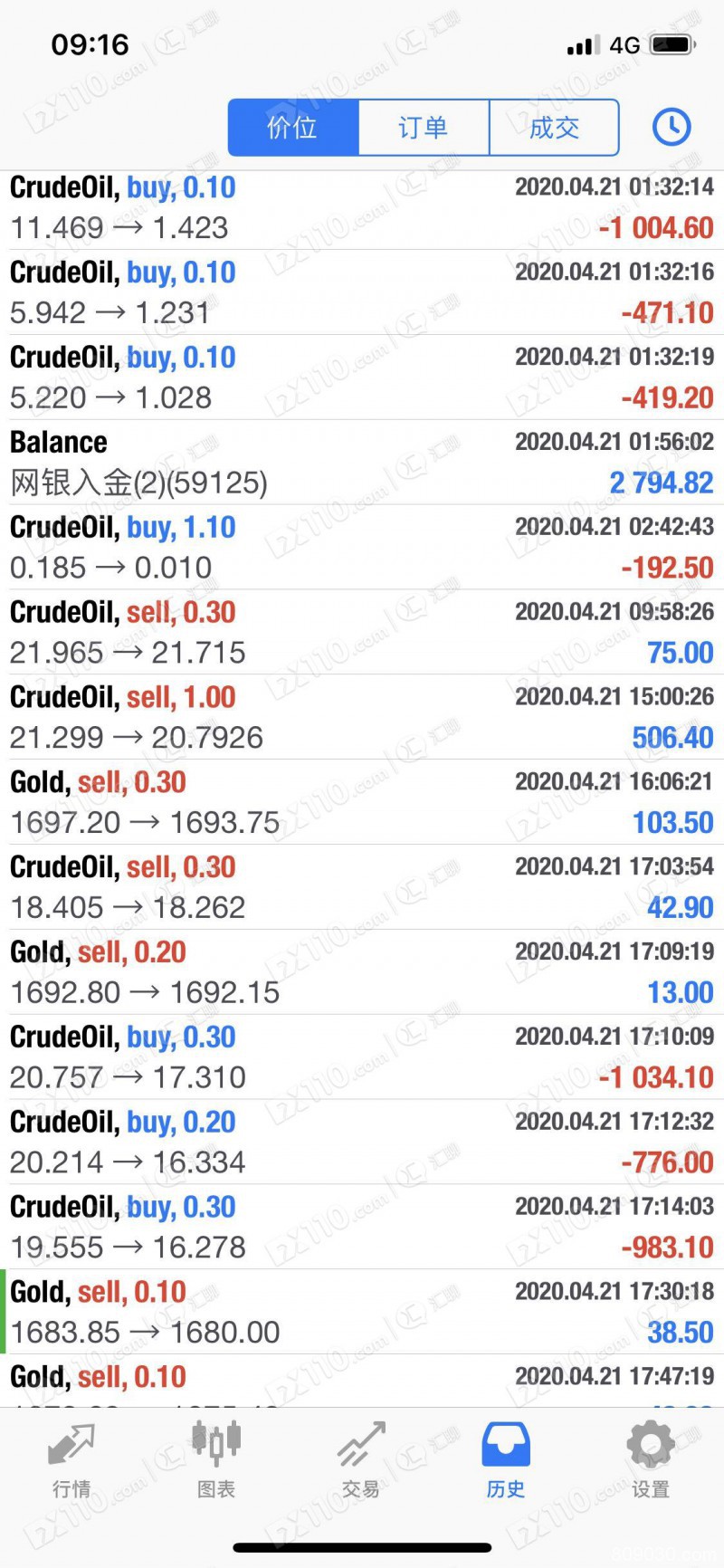Open the CrudeOil trade with -1 004.60 loss
The width and height of the screenshot is (724, 1568).
(362, 208)
